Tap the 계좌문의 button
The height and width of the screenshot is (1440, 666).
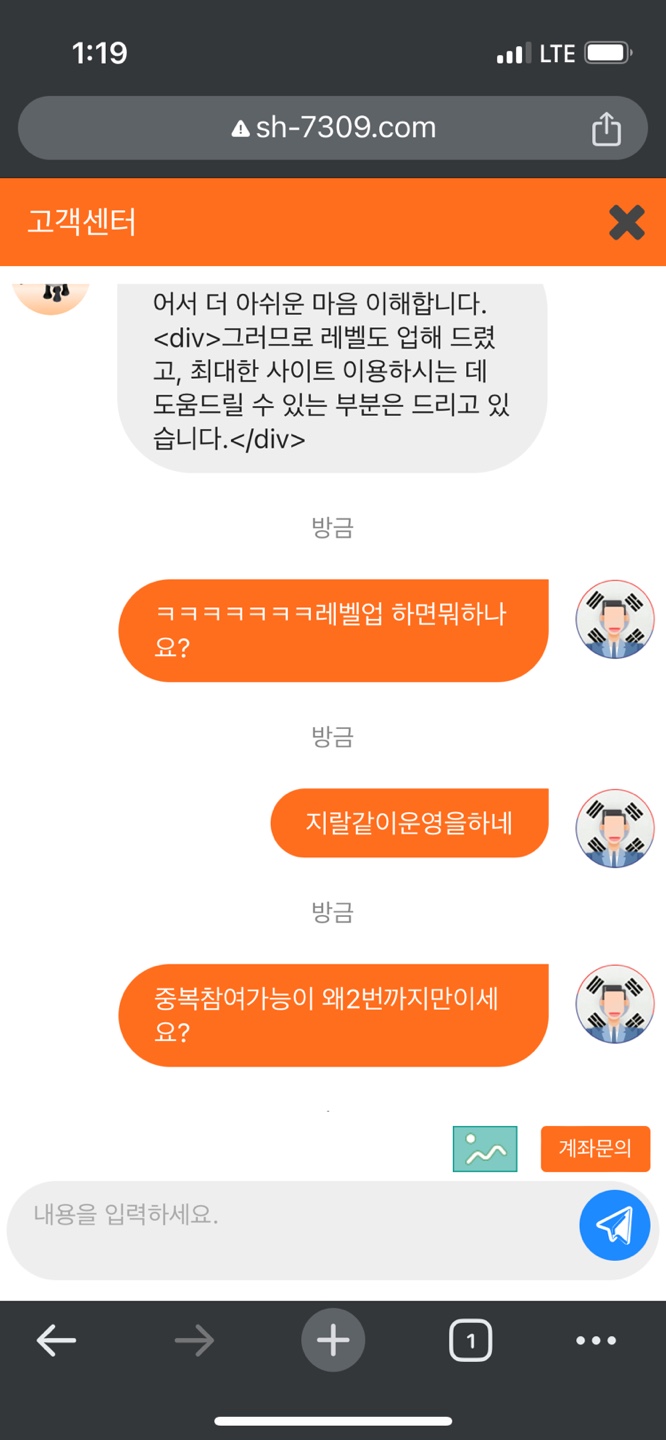595,1148
